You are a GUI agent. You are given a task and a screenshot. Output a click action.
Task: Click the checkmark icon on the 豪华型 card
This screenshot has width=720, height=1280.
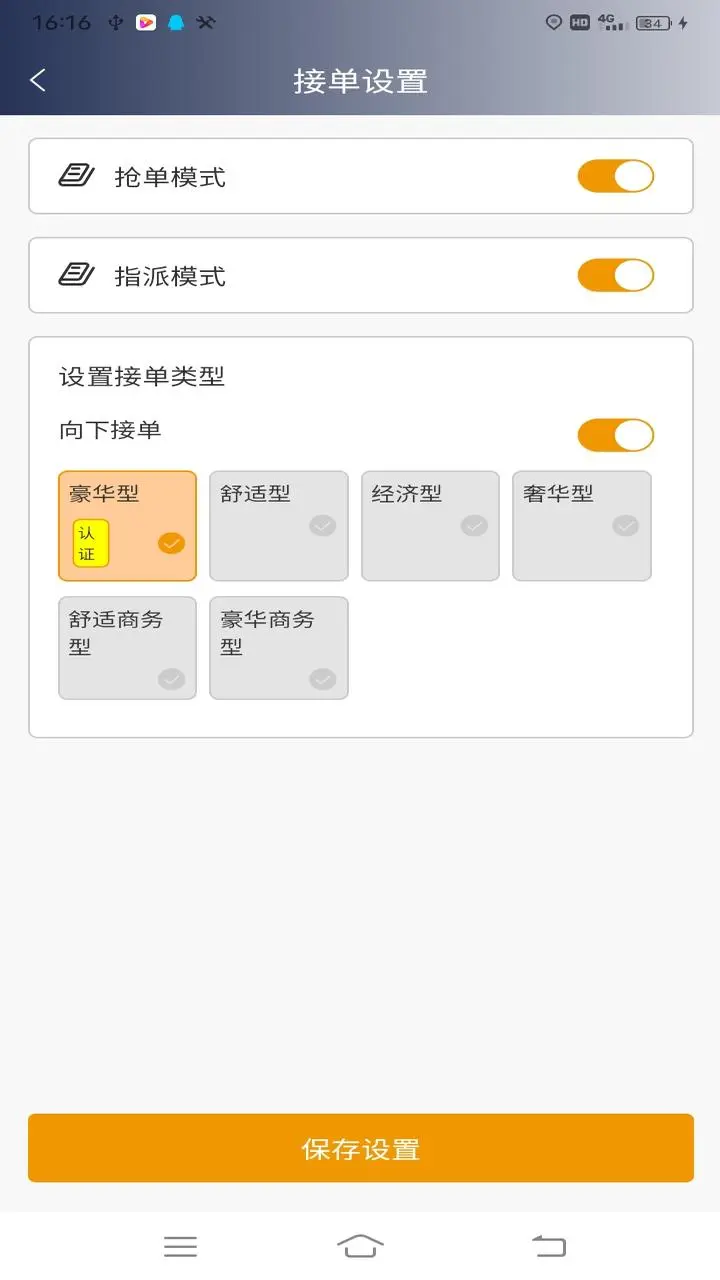coord(172,542)
